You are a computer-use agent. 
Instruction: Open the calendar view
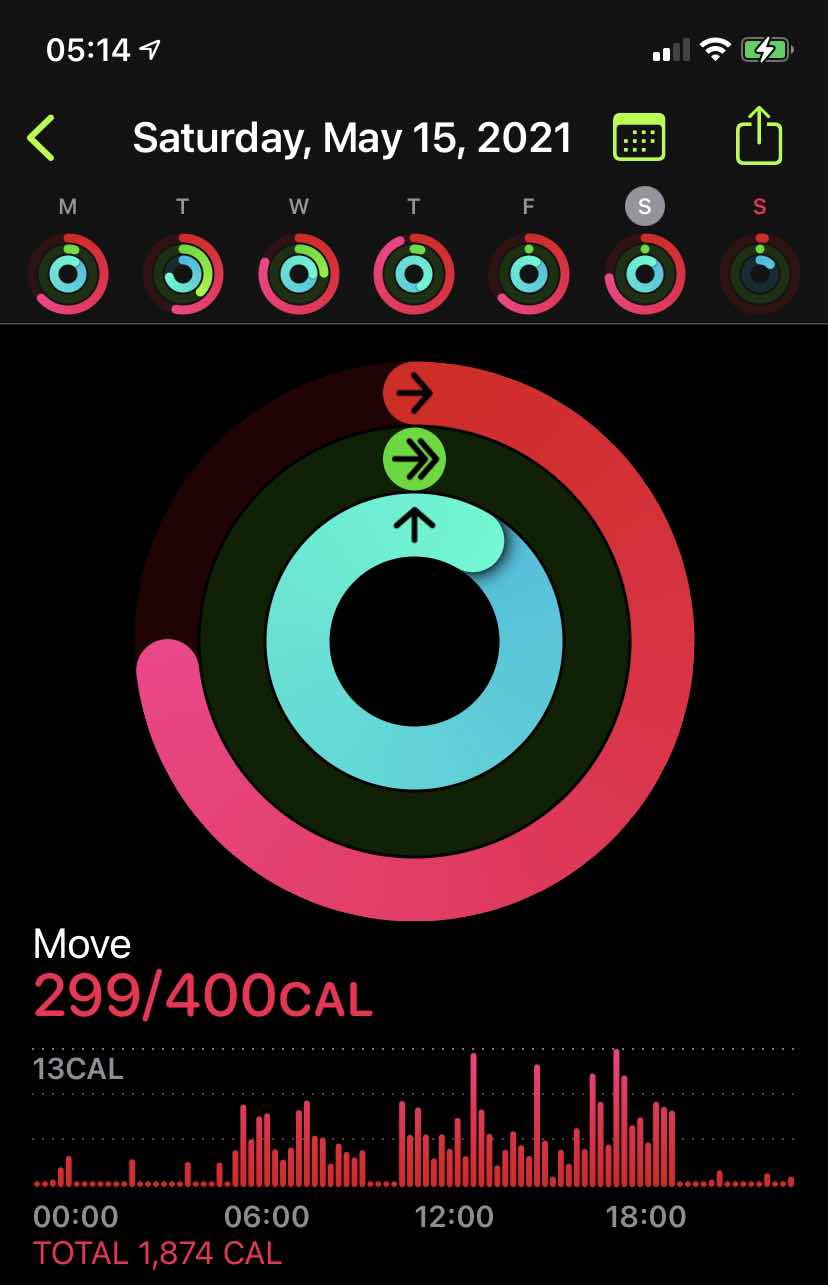(x=639, y=138)
